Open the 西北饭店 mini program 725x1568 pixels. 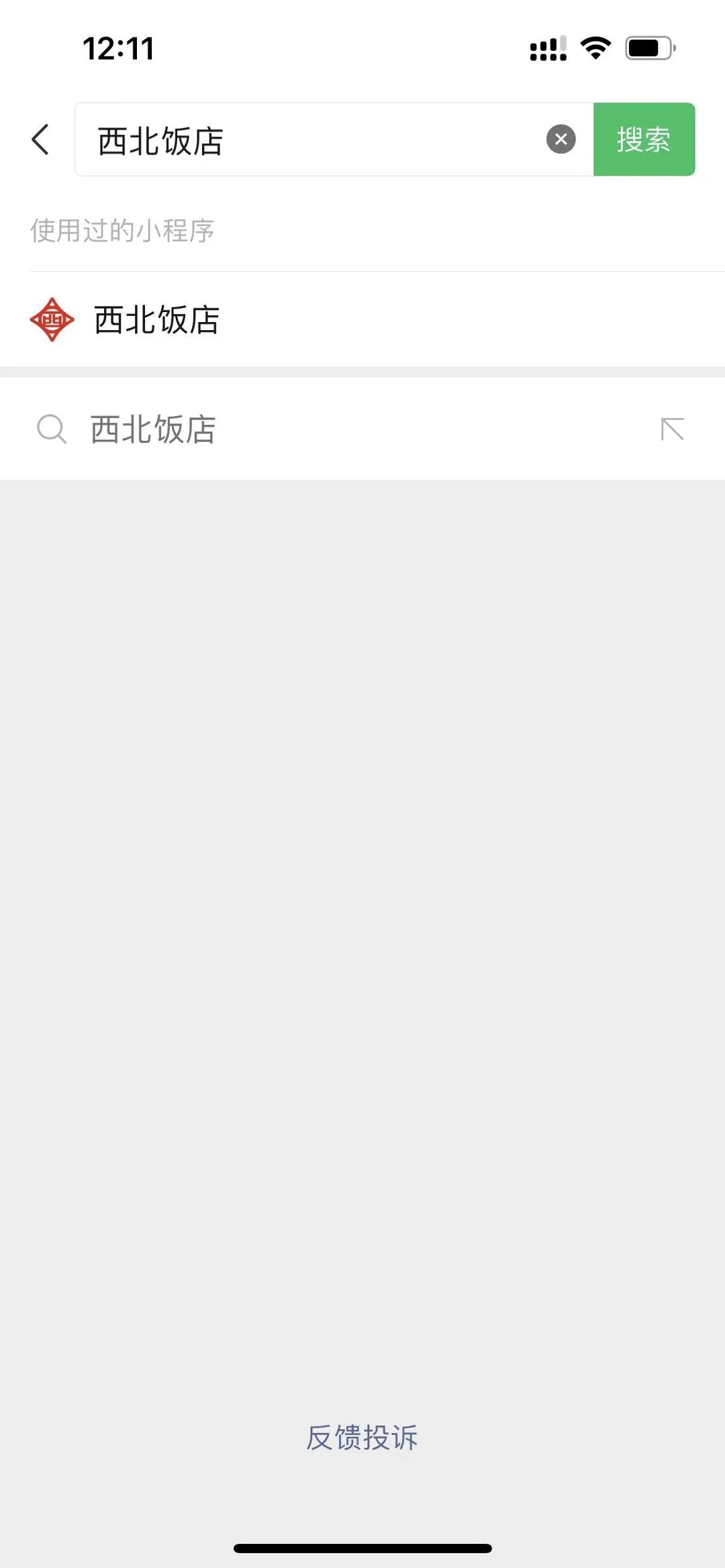(156, 319)
